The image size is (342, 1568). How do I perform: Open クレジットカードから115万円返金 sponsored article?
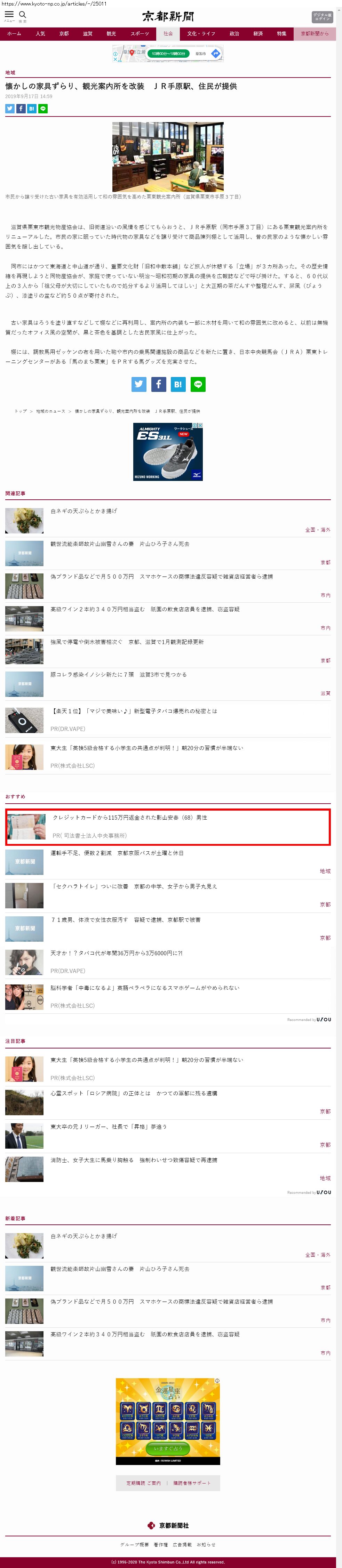(130, 818)
